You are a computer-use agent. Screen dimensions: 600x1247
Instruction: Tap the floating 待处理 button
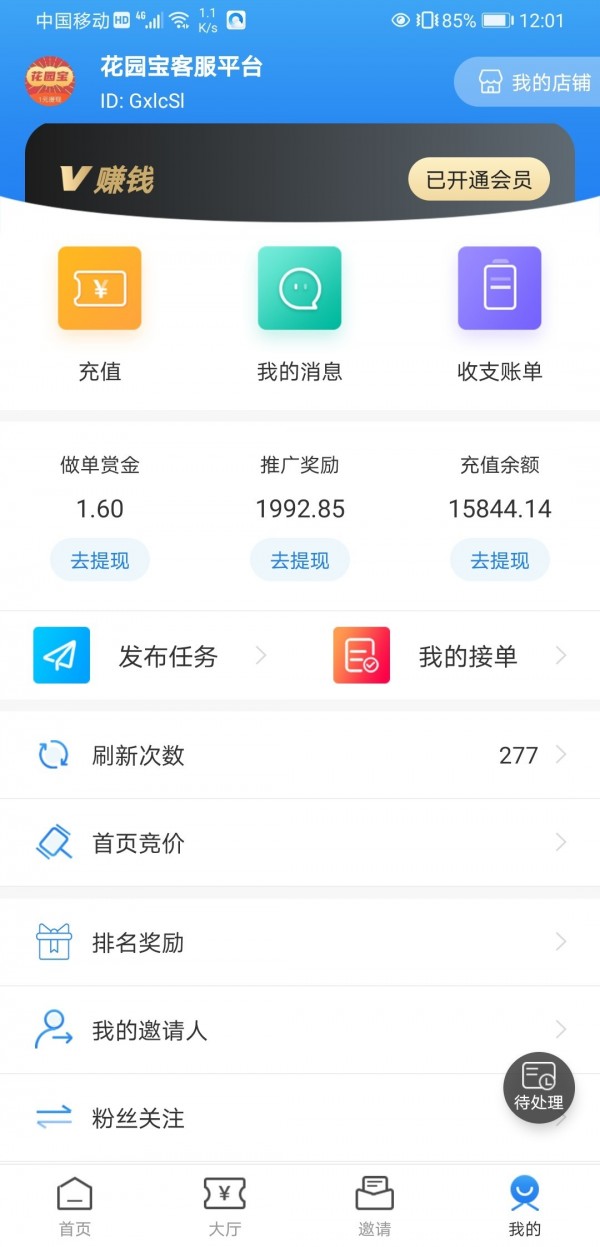coord(539,1087)
